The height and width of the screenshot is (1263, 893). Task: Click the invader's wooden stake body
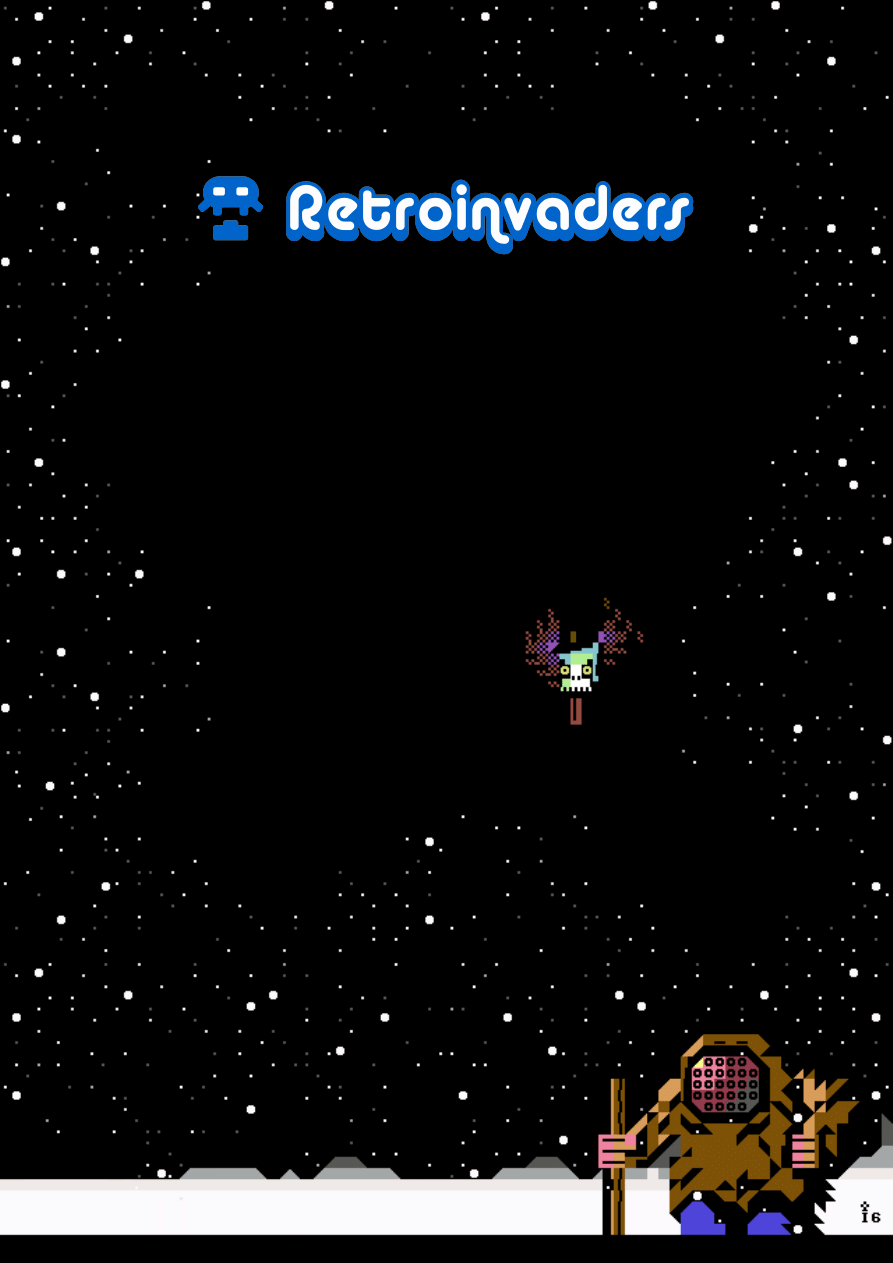click(x=576, y=712)
